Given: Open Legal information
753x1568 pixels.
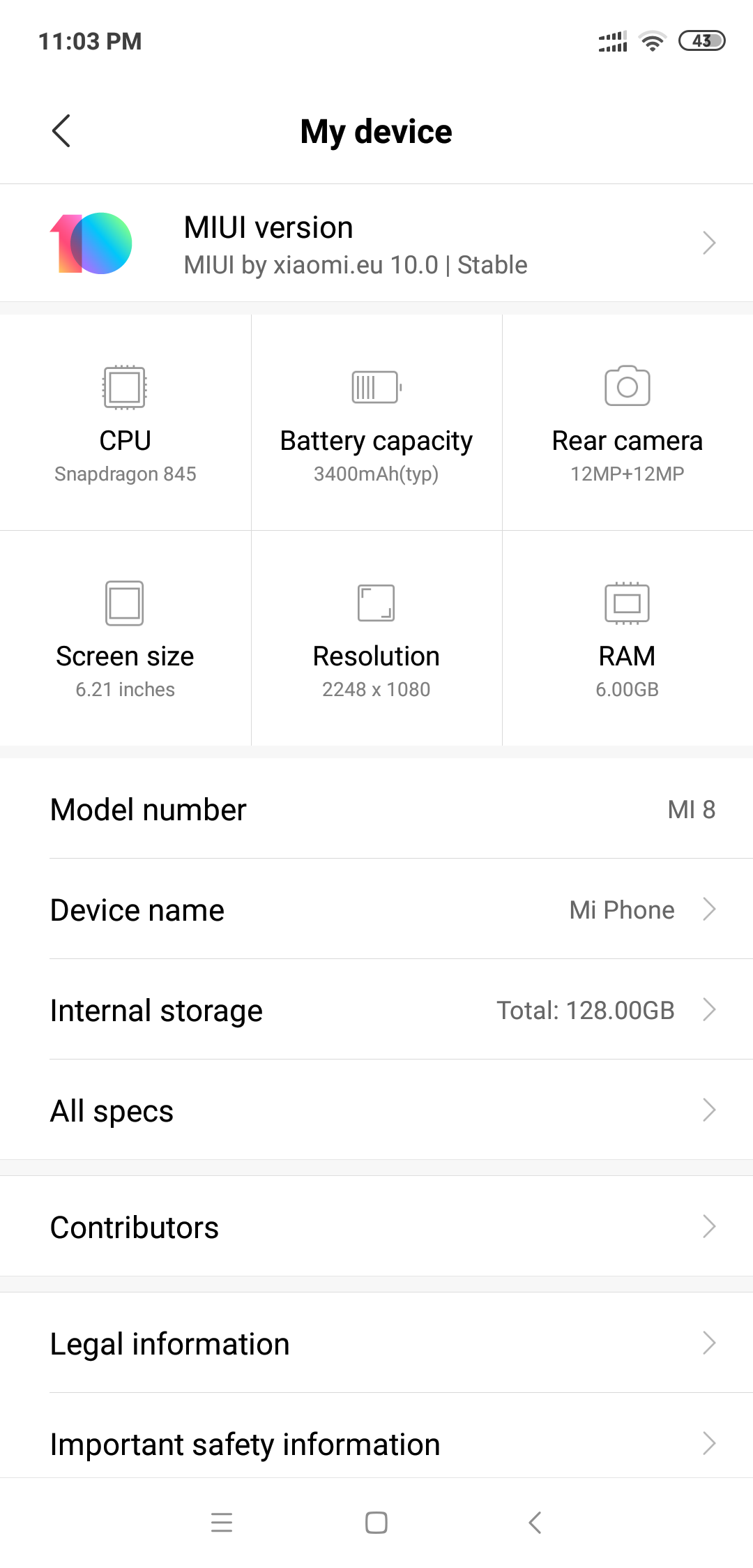Looking at the screenshot, I should click(x=376, y=1343).
